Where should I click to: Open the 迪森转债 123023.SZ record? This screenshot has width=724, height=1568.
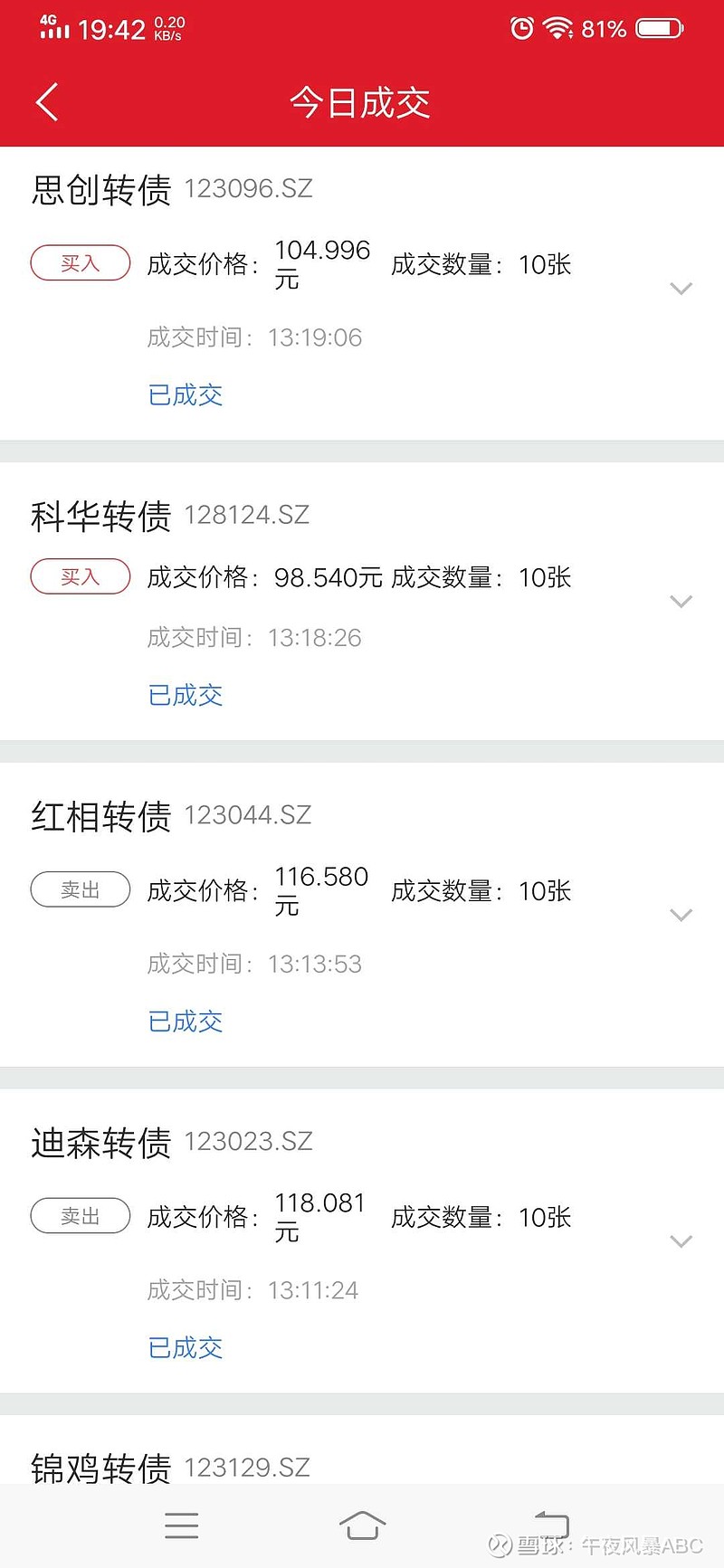click(x=362, y=1240)
